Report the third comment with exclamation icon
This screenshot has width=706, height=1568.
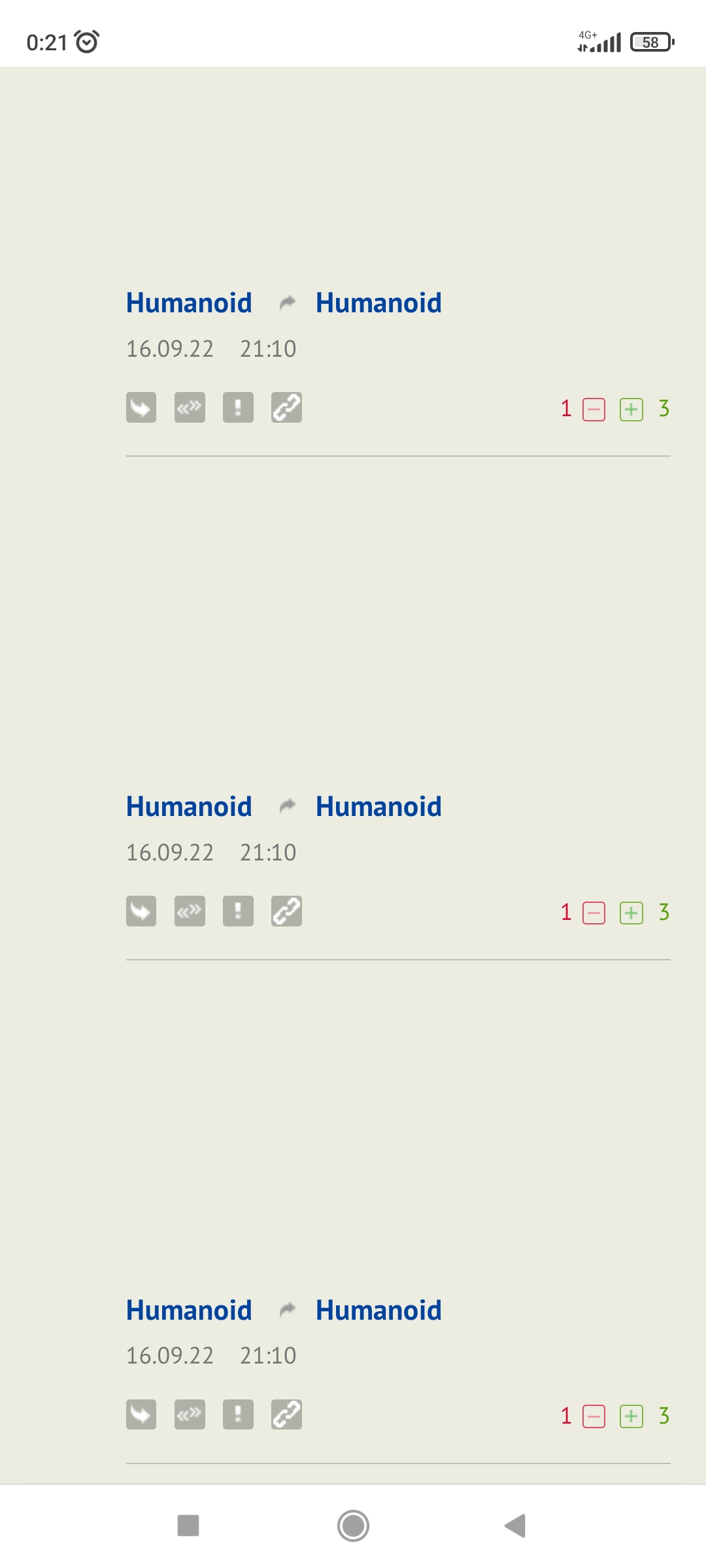coord(238,1414)
